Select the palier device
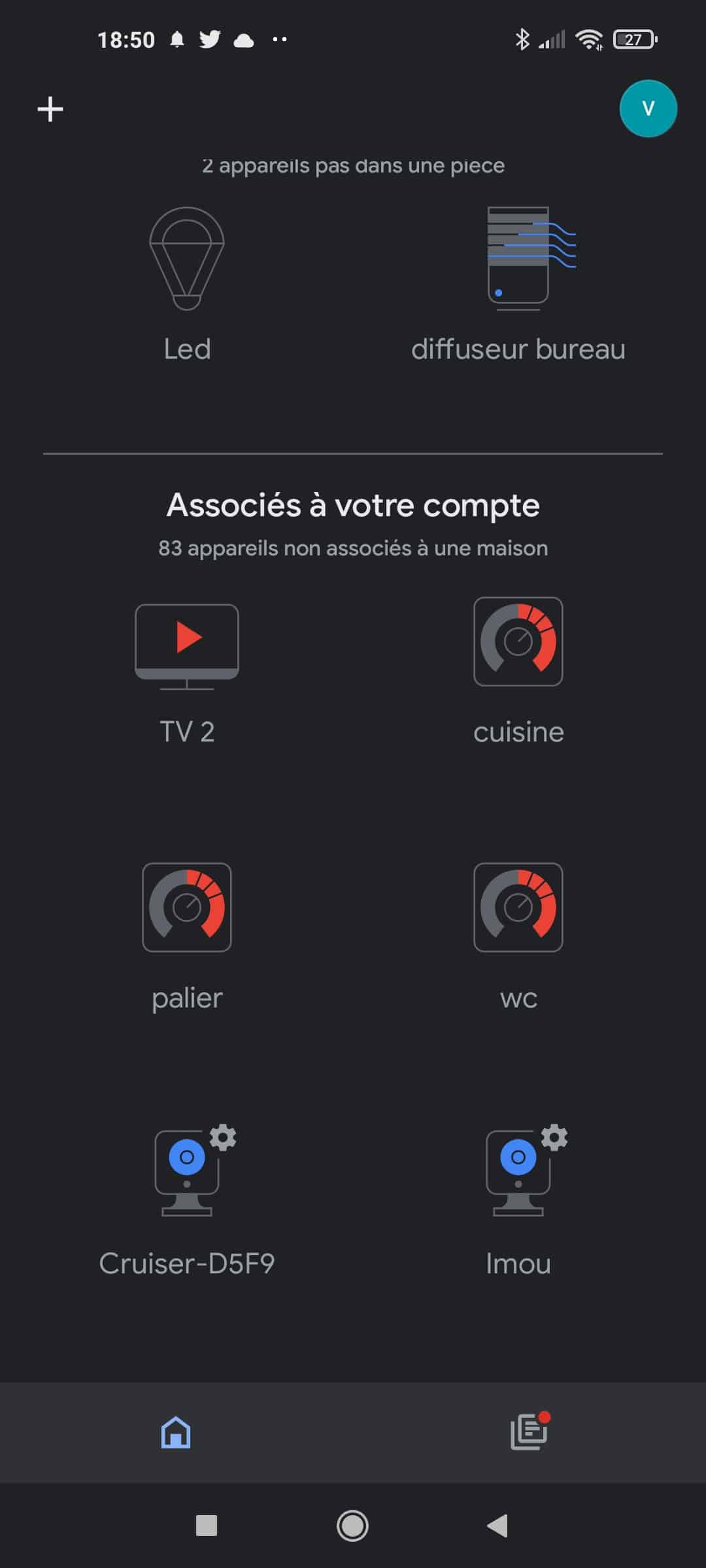The height and width of the screenshot is (1568, 706). coord(187,938)
